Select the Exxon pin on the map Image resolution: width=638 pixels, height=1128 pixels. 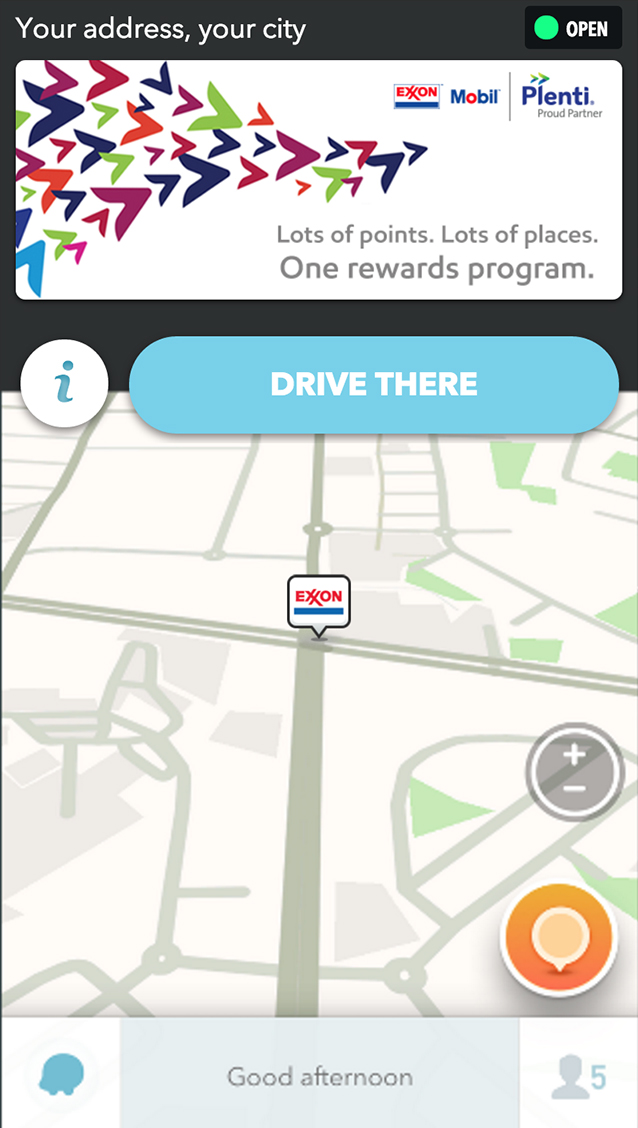pos(319,603)
